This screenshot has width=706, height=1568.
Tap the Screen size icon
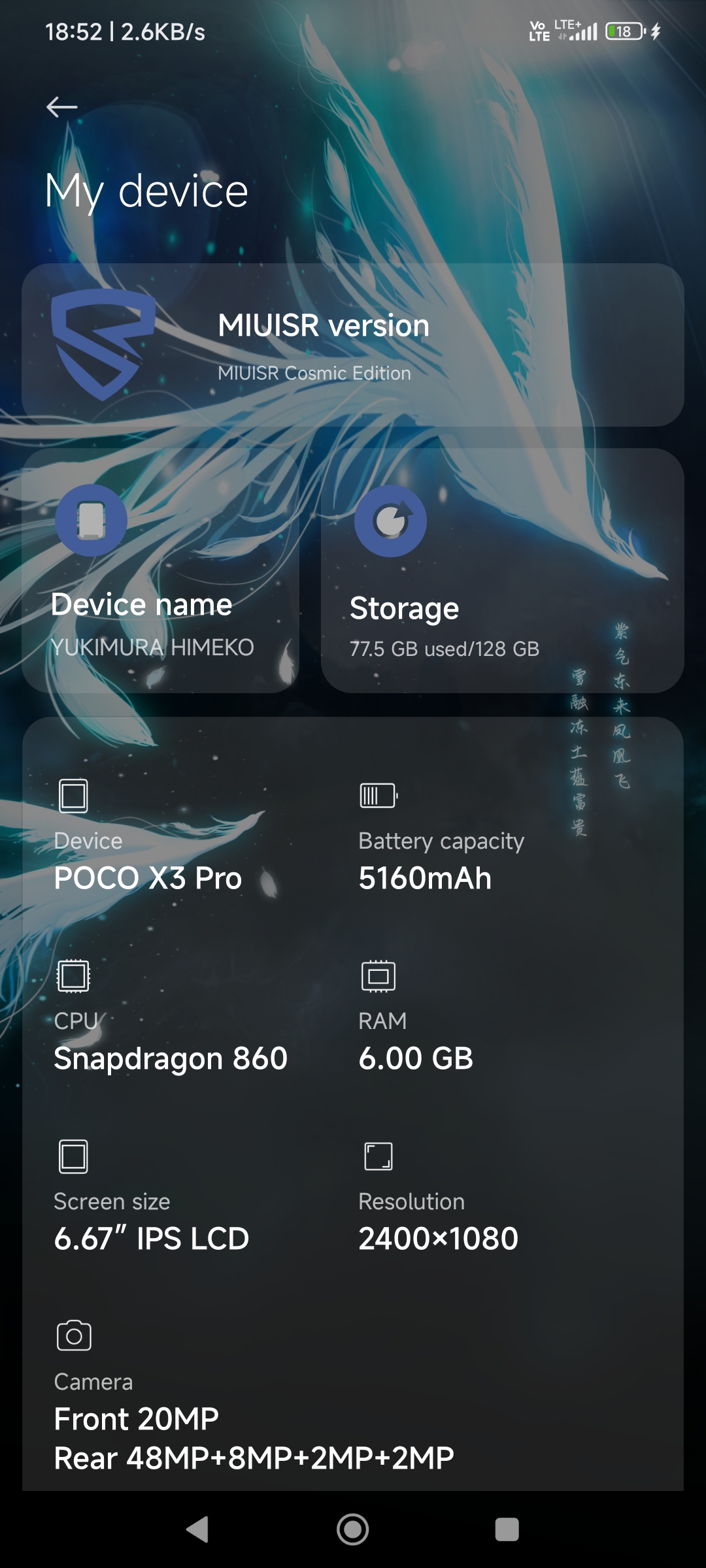tap(74, 1156)
